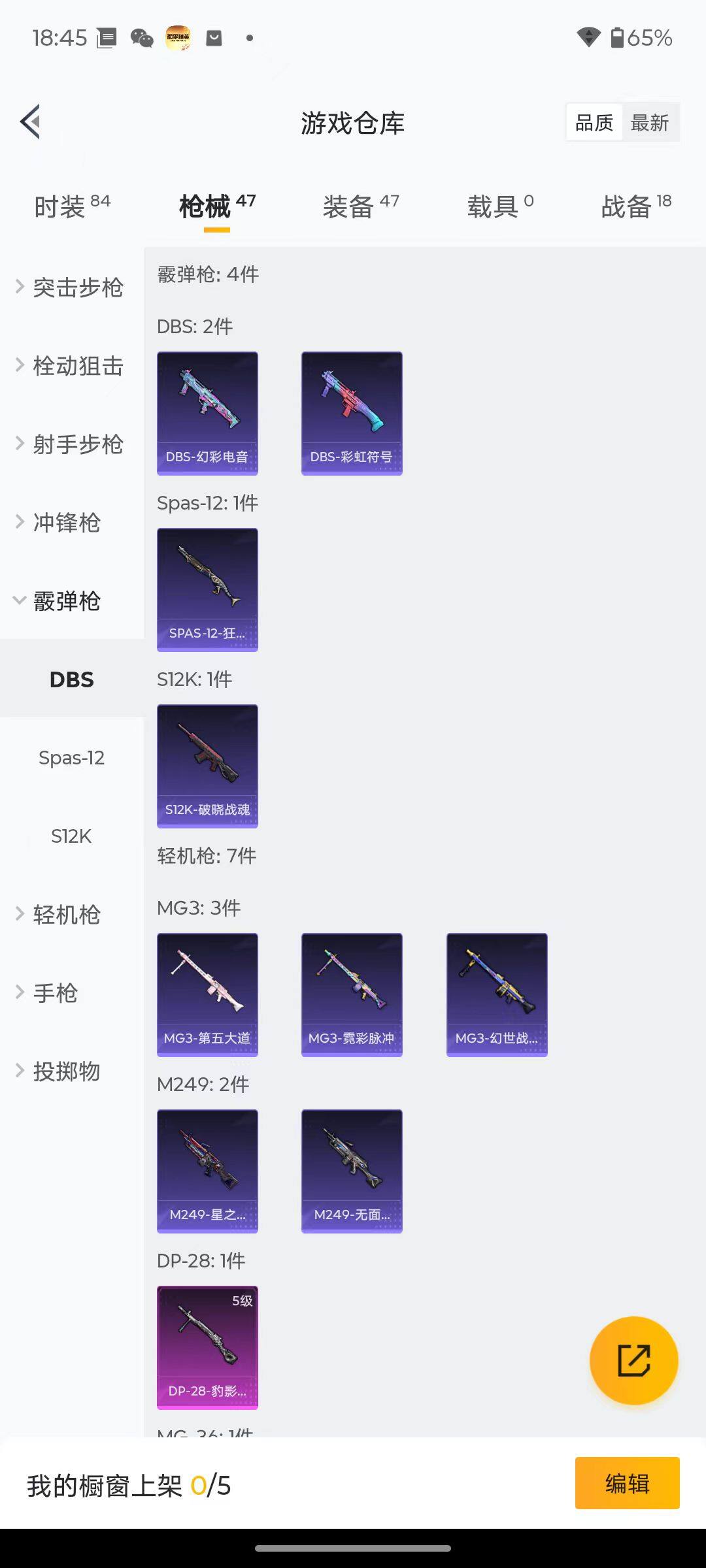Switch sorting to 品质 mode
The width and height of the screenshot is (706, 1568).
point(593,123)
